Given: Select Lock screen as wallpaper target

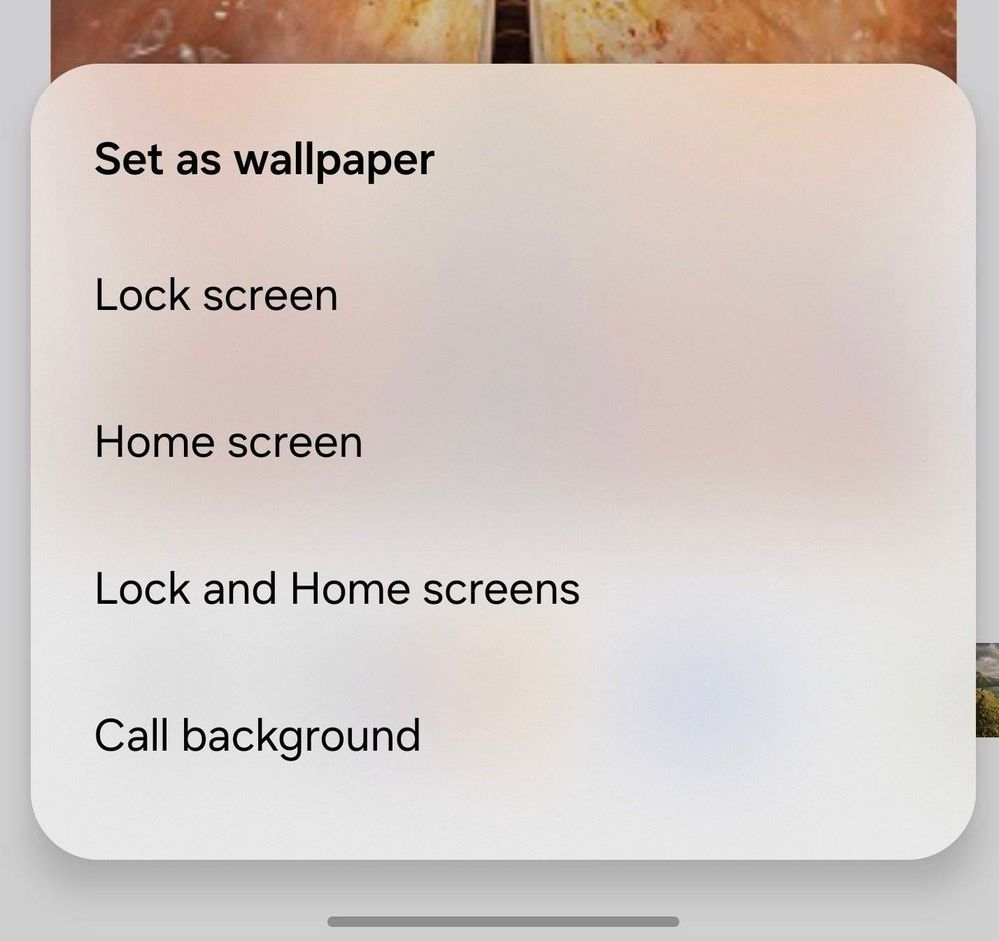Looking at the screenshot, I should coord(216,296).
